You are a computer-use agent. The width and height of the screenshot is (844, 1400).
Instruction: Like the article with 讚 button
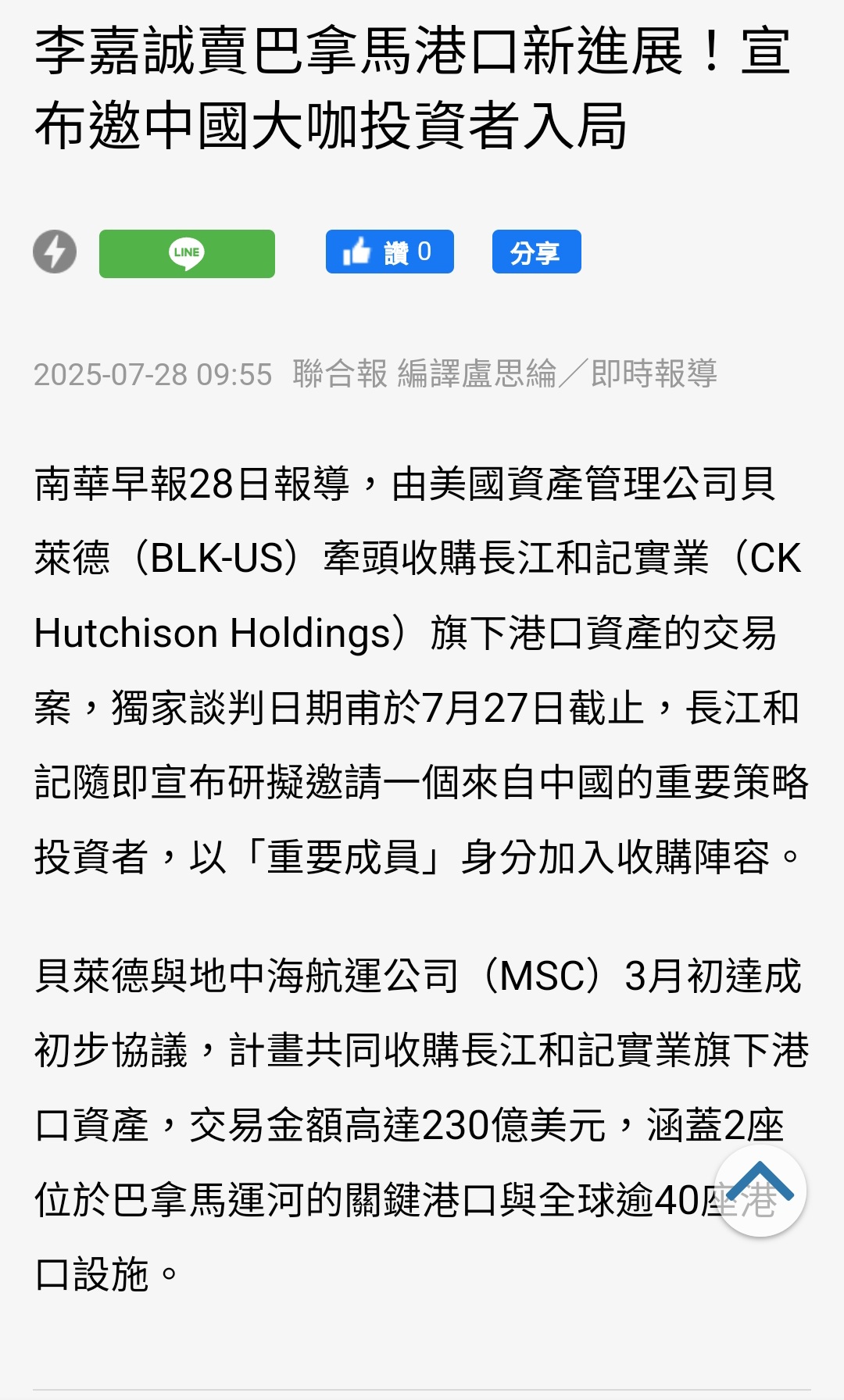coord(390,252)
